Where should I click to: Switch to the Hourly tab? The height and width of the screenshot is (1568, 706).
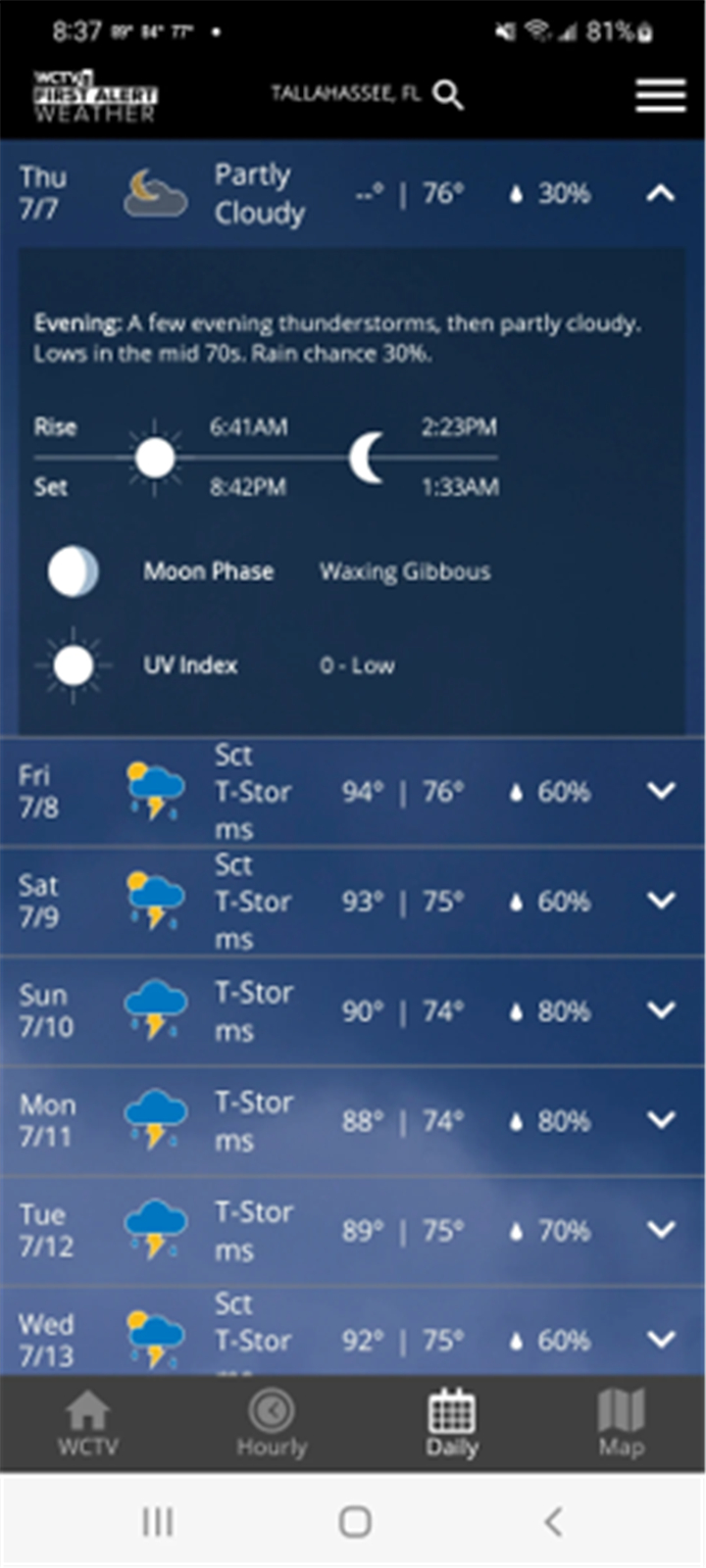coord(272,1423)
